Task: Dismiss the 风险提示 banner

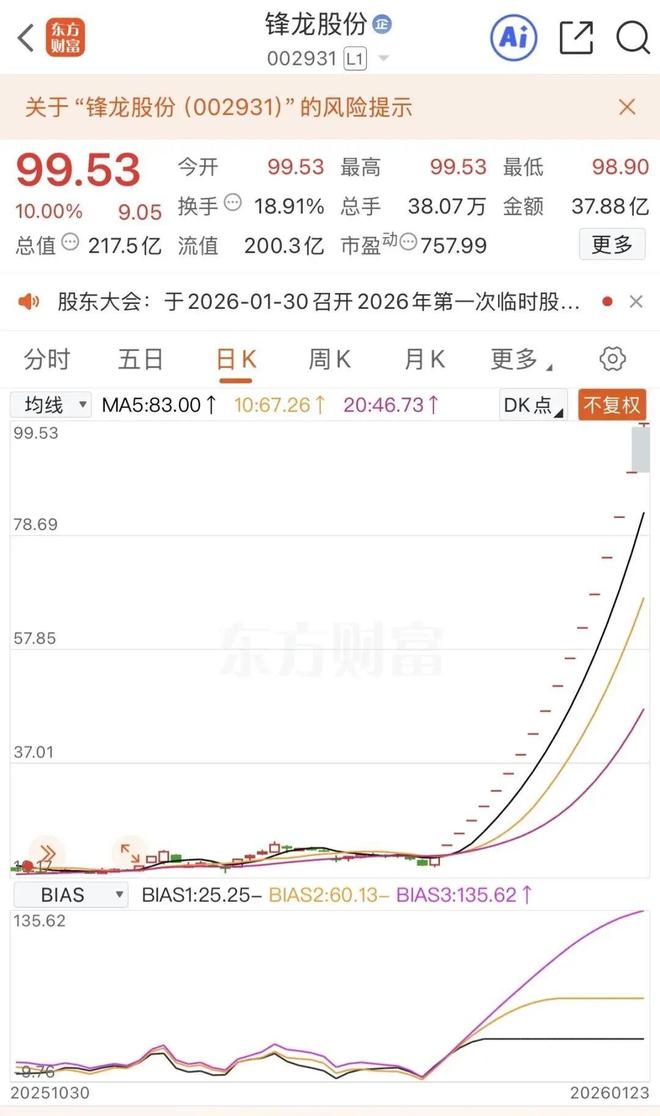Action: pyautogui.click(x=627, y=107)
